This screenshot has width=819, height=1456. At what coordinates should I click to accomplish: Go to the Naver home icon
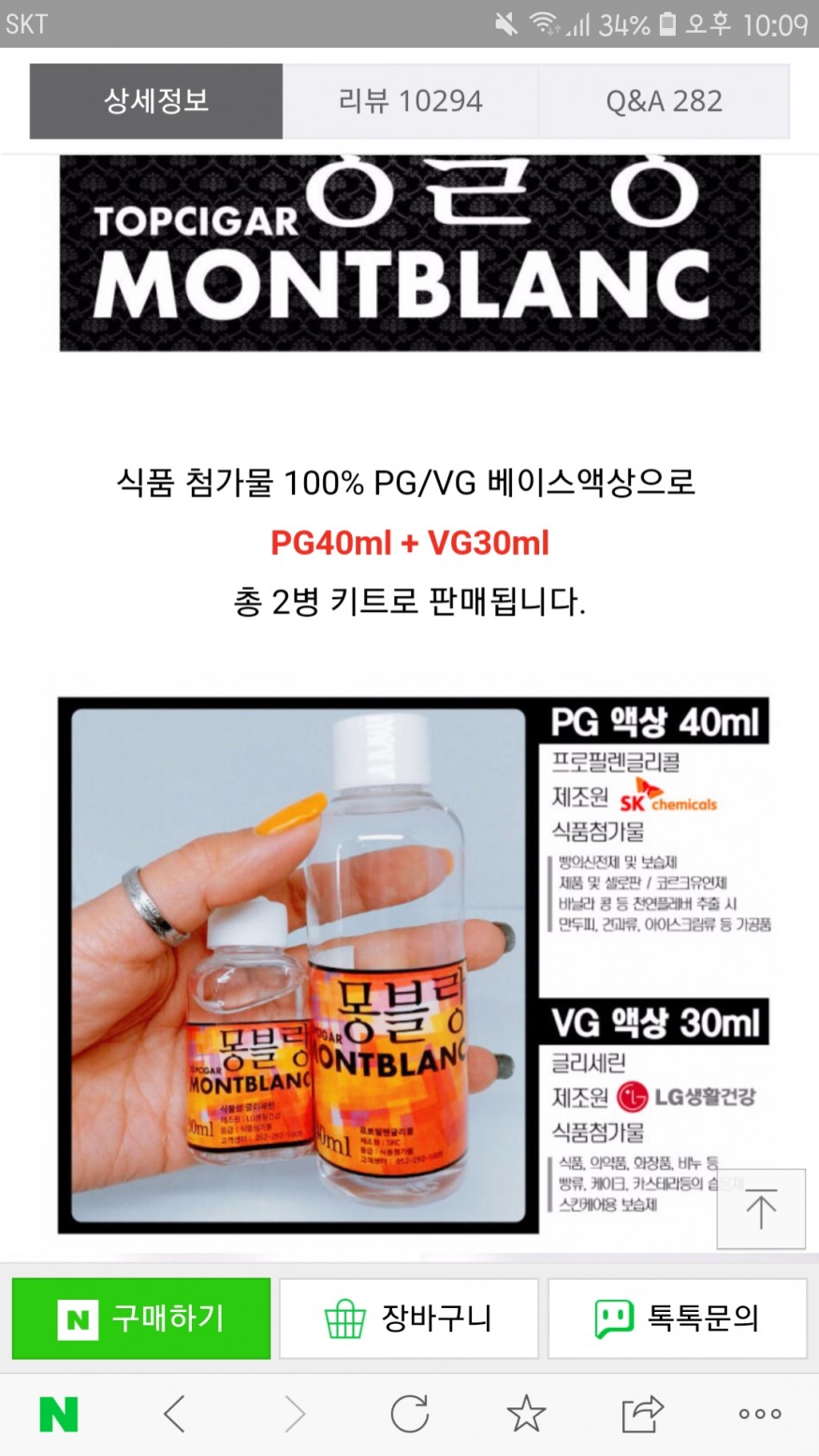click(x=58, y=1414)
